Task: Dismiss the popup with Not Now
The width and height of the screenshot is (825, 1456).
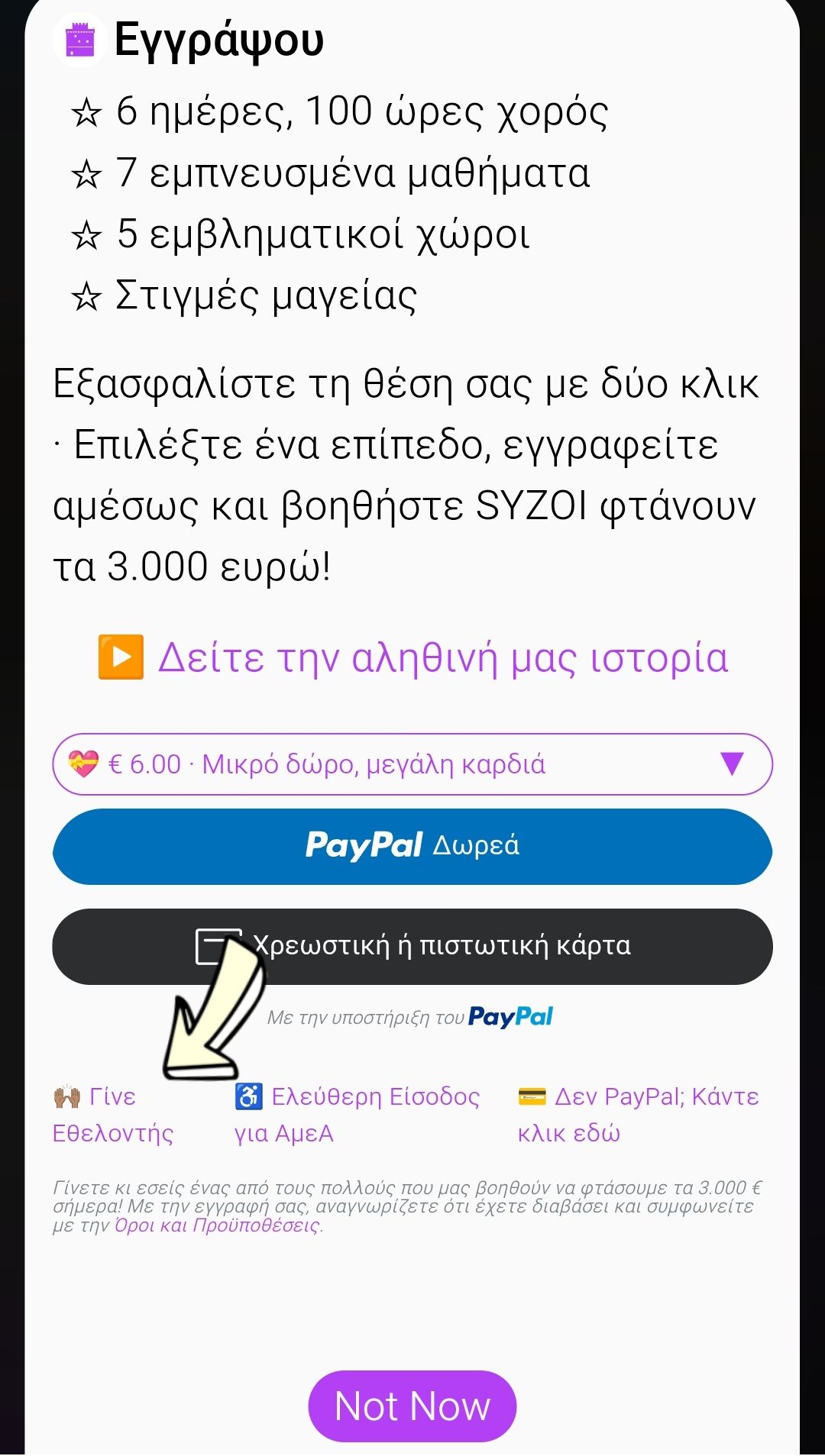Action: click(412, 1406)
